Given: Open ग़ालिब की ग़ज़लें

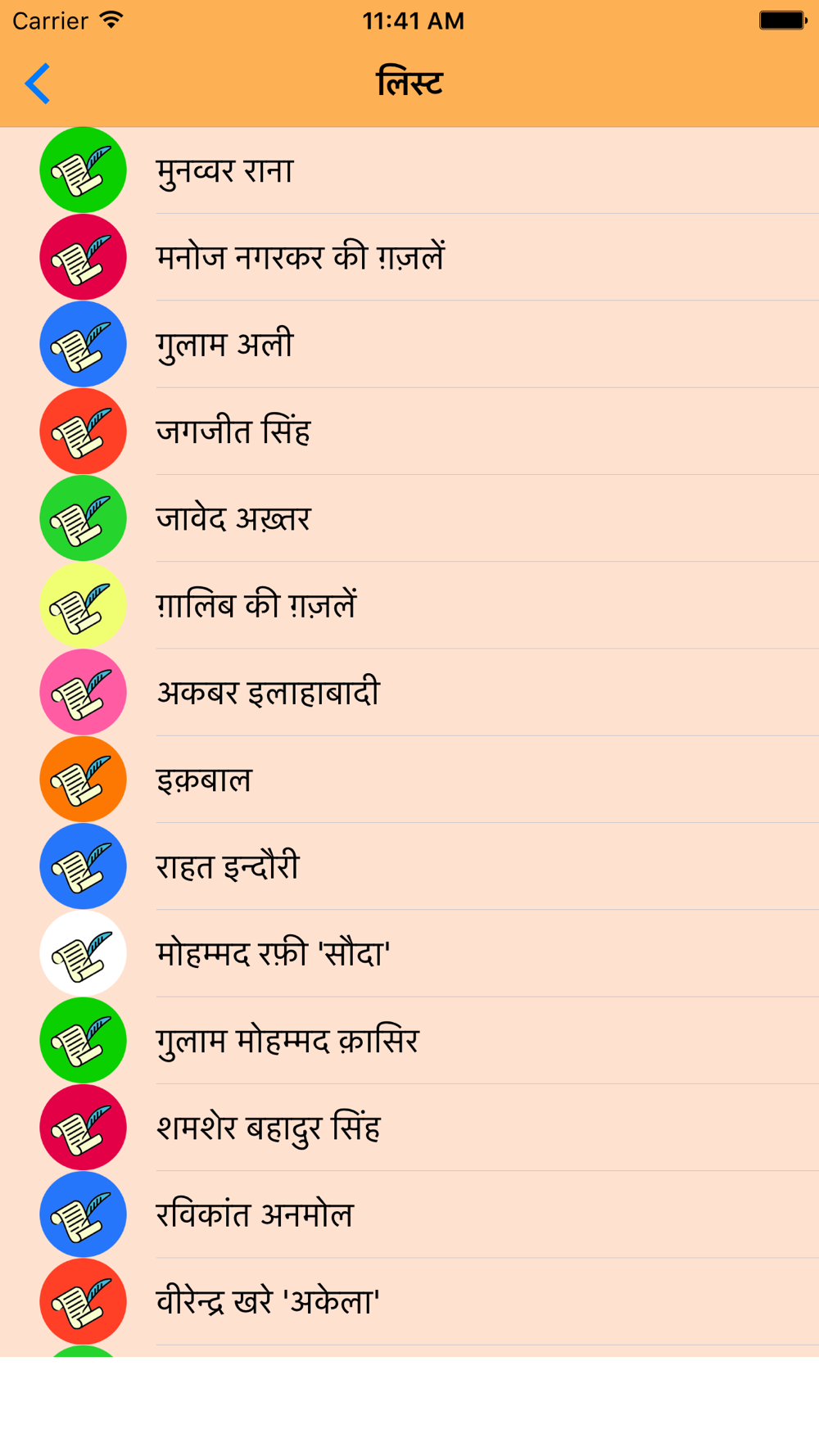Looking at the screenshot, I should (409, 605).
